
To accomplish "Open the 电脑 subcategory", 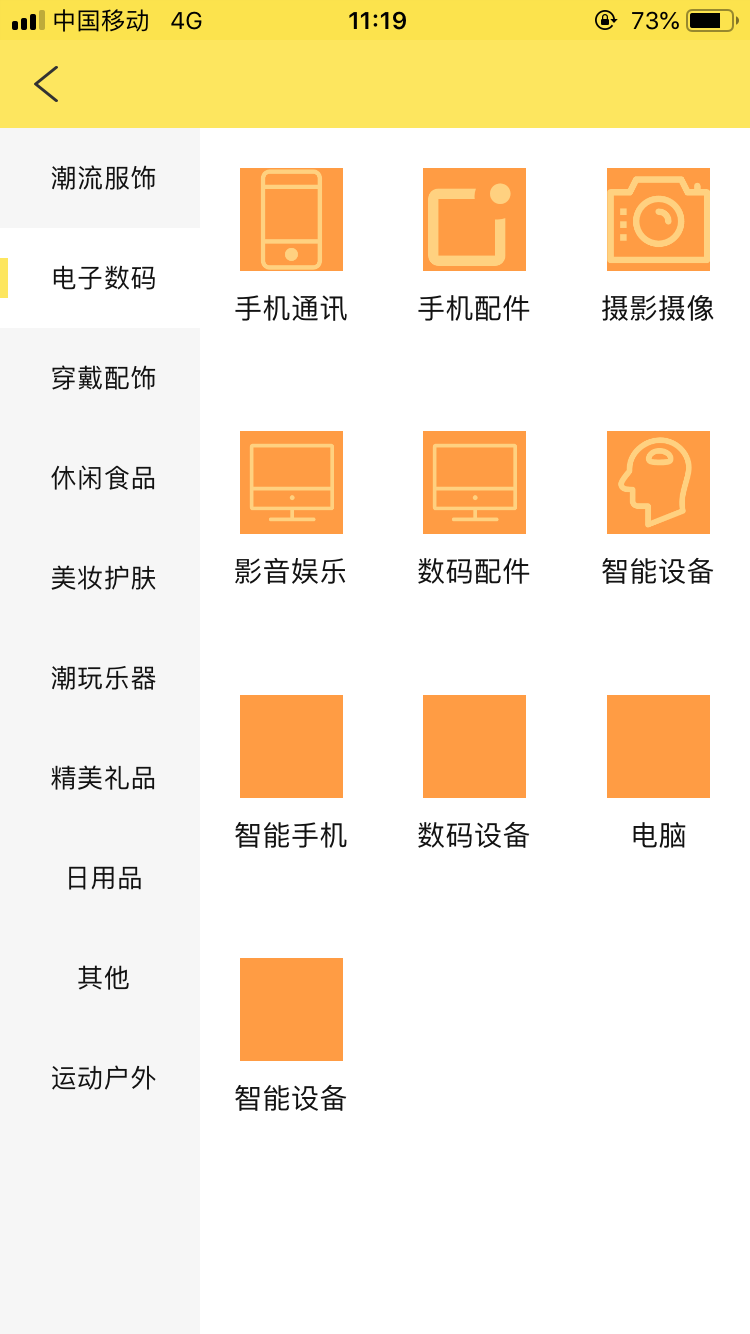I will tap(658, 746).
